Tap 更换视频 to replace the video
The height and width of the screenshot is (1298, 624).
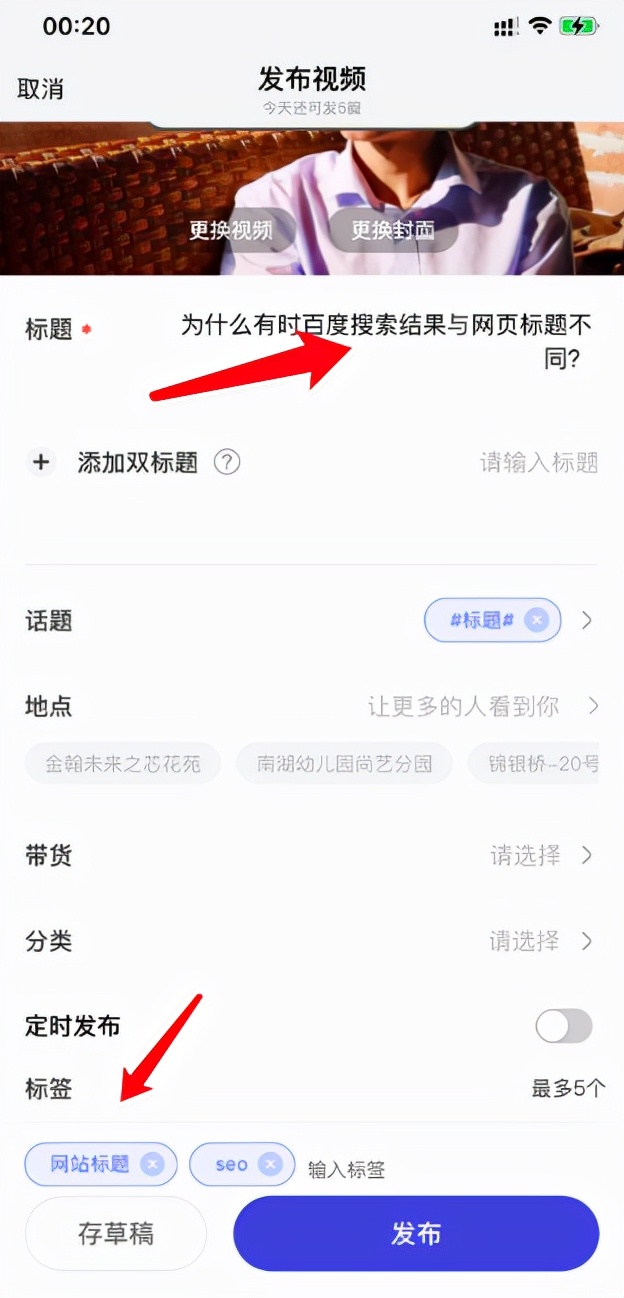231,230
